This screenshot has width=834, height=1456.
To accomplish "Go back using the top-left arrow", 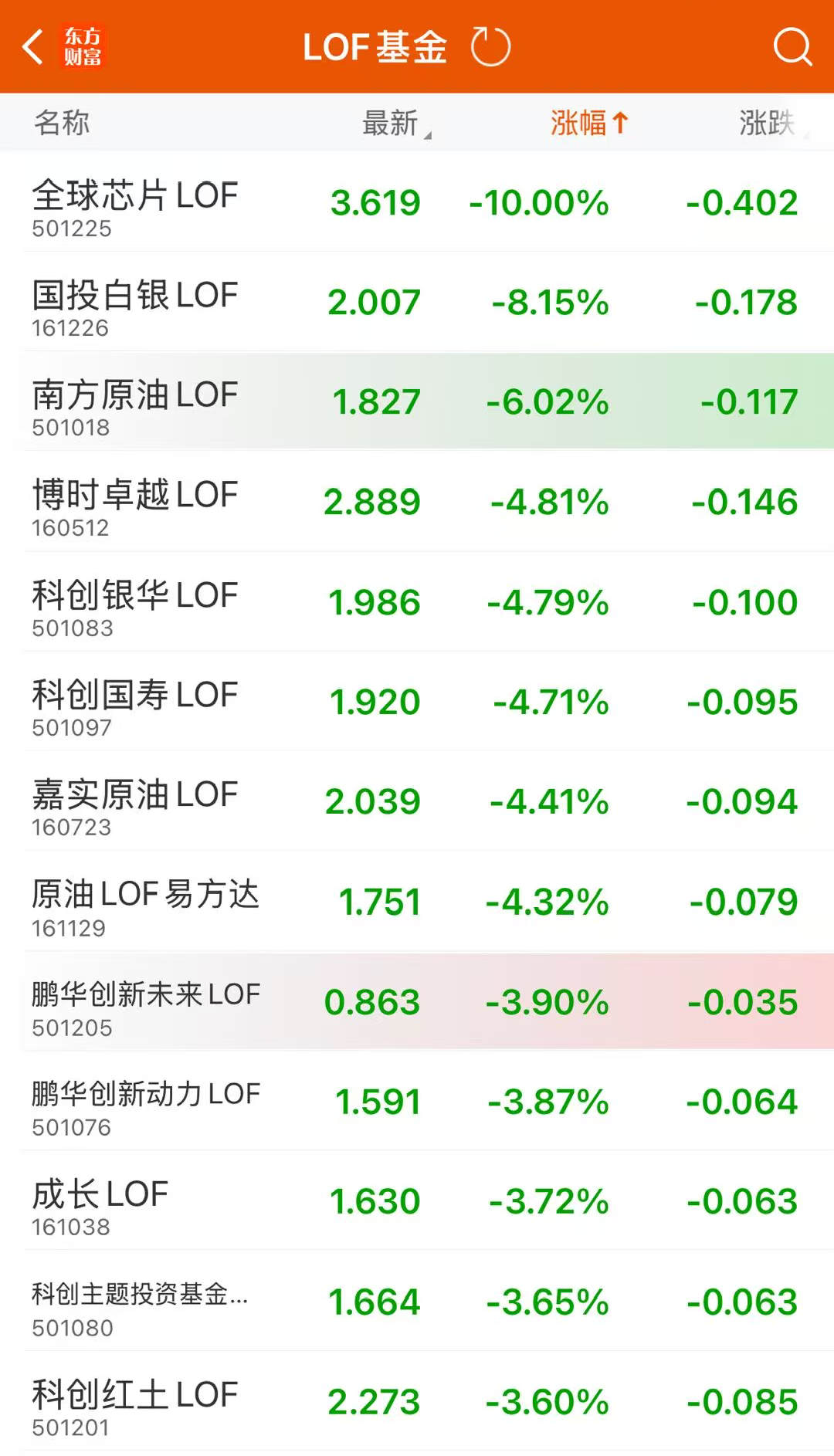I will pyautogui.click(x=32, y=47).
